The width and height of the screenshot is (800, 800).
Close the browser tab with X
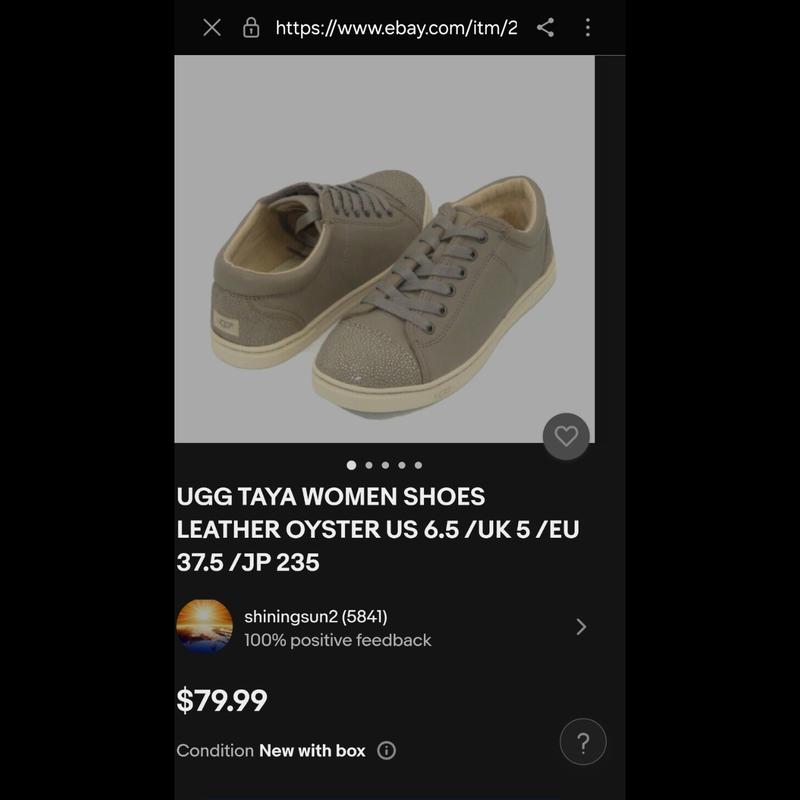tap(212, 28)
